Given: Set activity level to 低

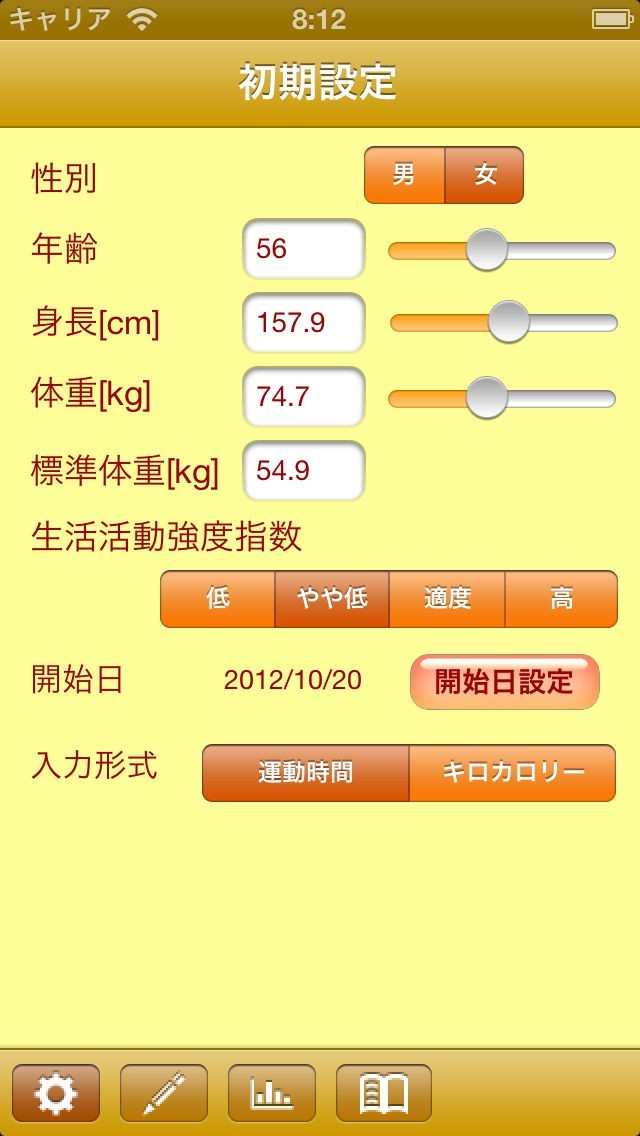Looking at the screenshot, I should pyautogui.click(x=218, y=599).
